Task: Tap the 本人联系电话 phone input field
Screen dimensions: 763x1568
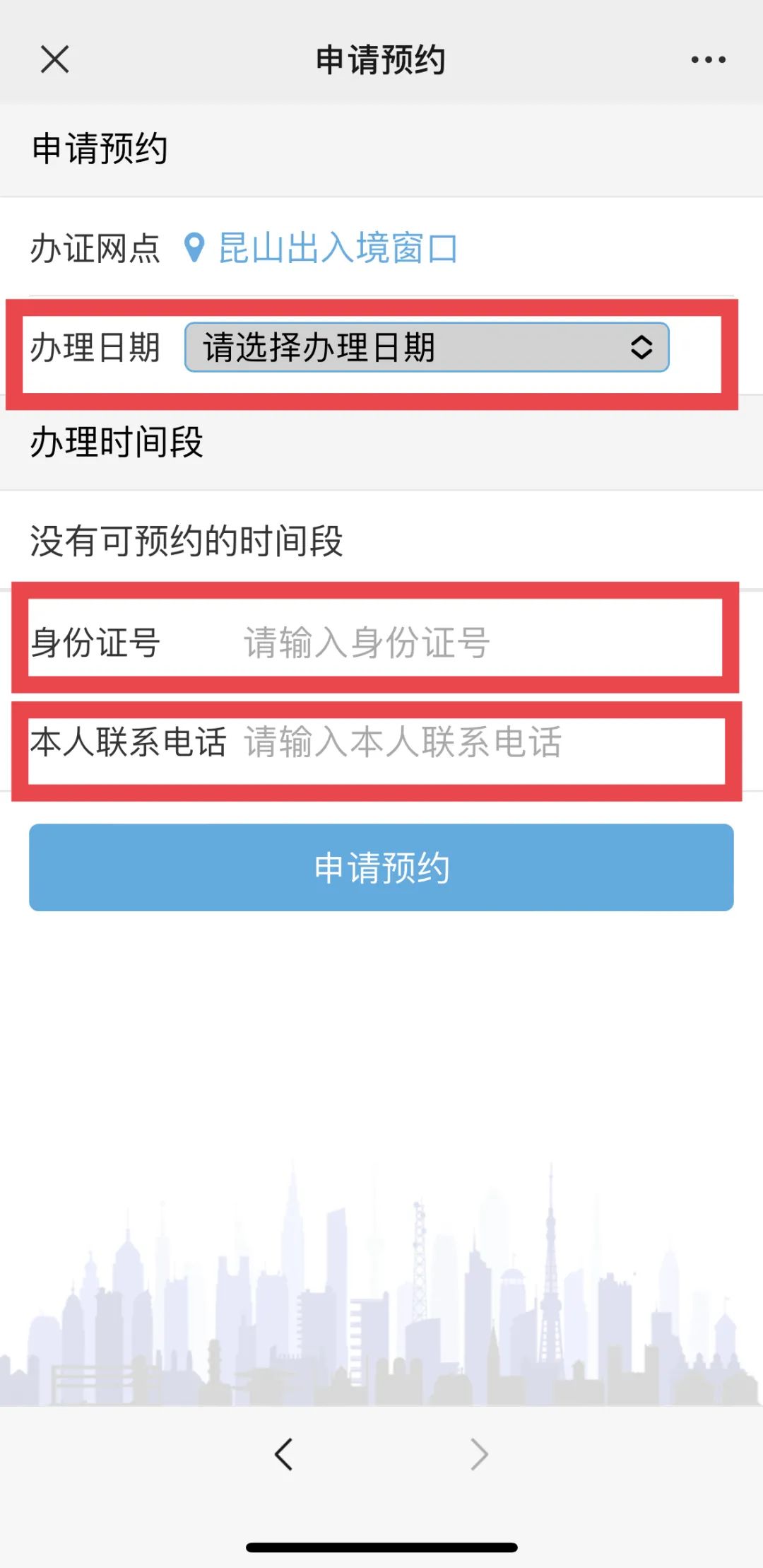Action: [473, 742]
